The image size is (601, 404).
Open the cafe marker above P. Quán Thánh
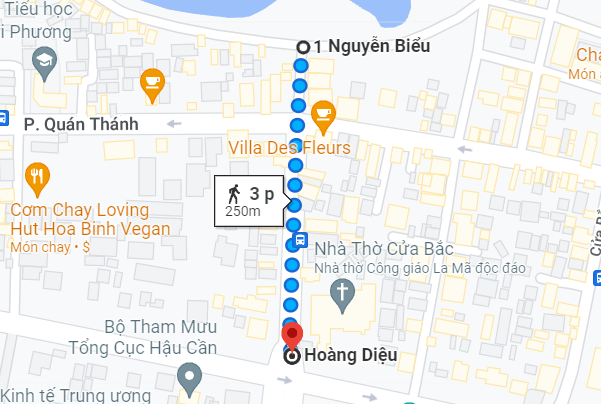[x=152, y=80]
